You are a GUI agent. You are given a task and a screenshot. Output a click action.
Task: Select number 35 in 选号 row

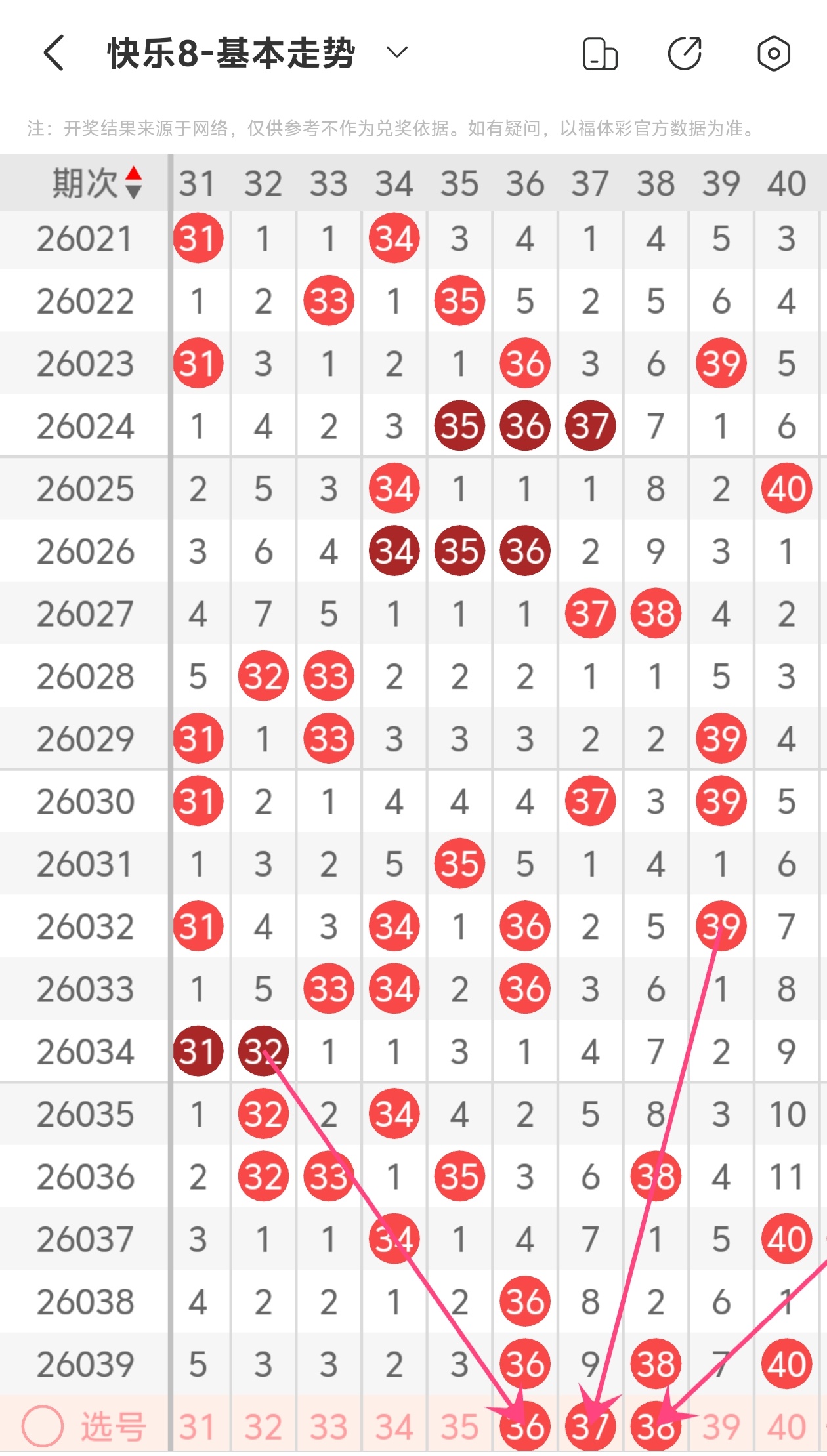point(459,1427)
